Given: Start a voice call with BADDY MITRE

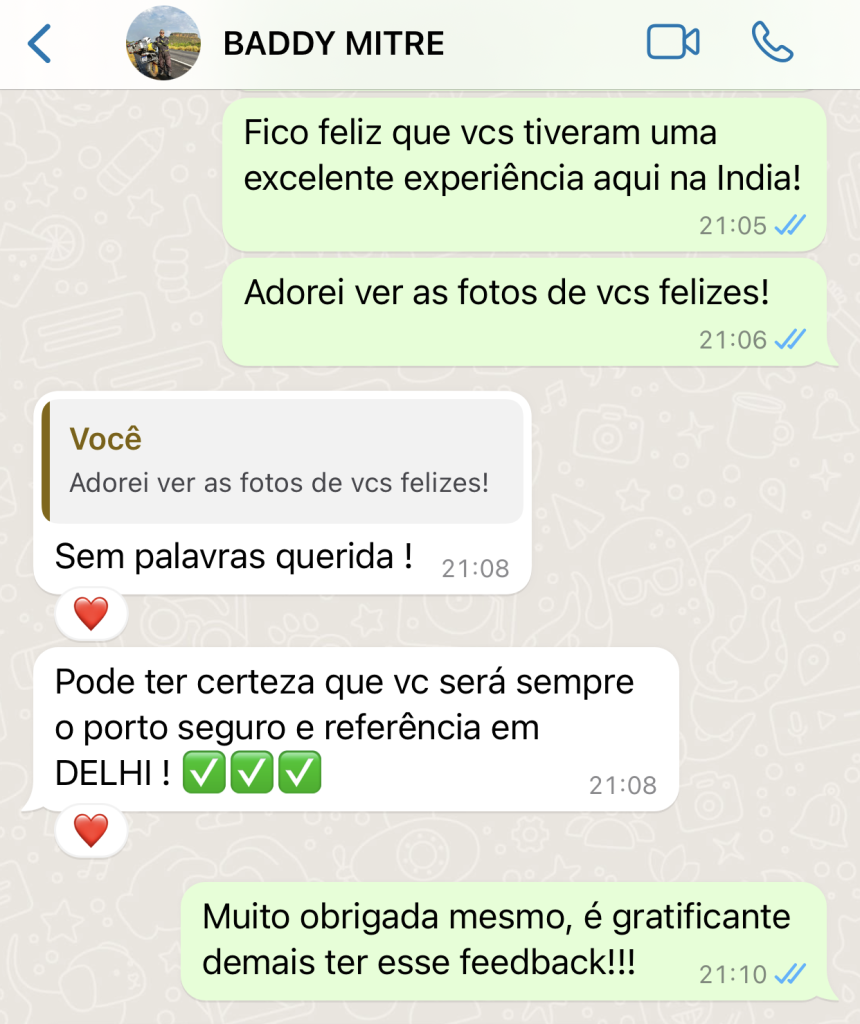Looking at the screenshot, I should point(772,43).
